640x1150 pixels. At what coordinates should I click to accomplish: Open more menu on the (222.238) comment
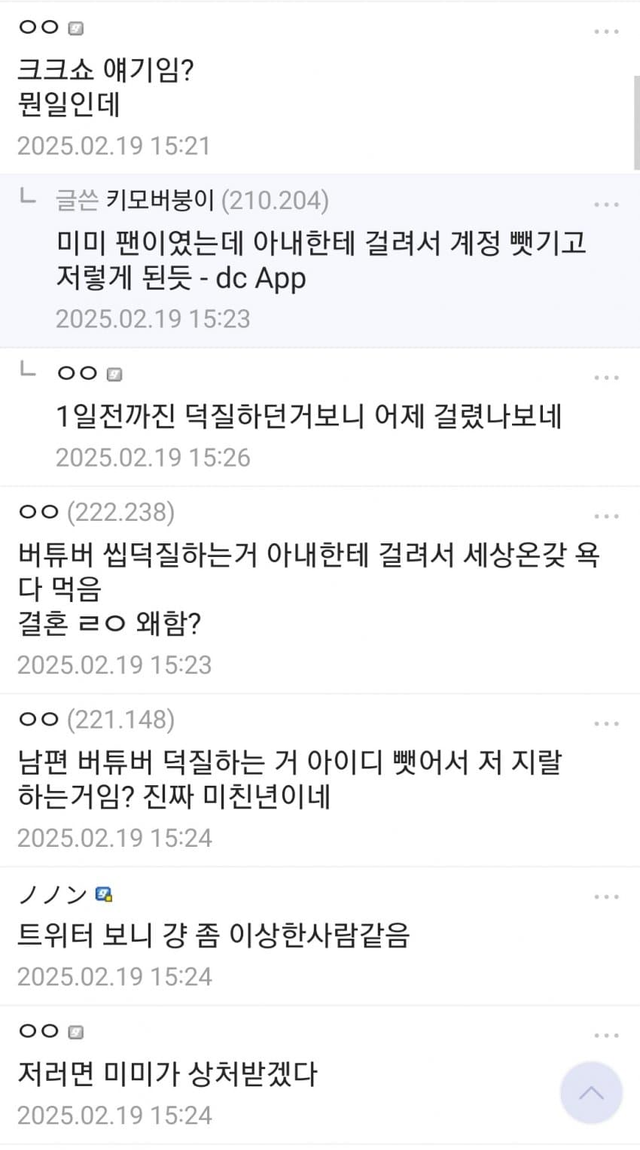[x=606, y=516]
